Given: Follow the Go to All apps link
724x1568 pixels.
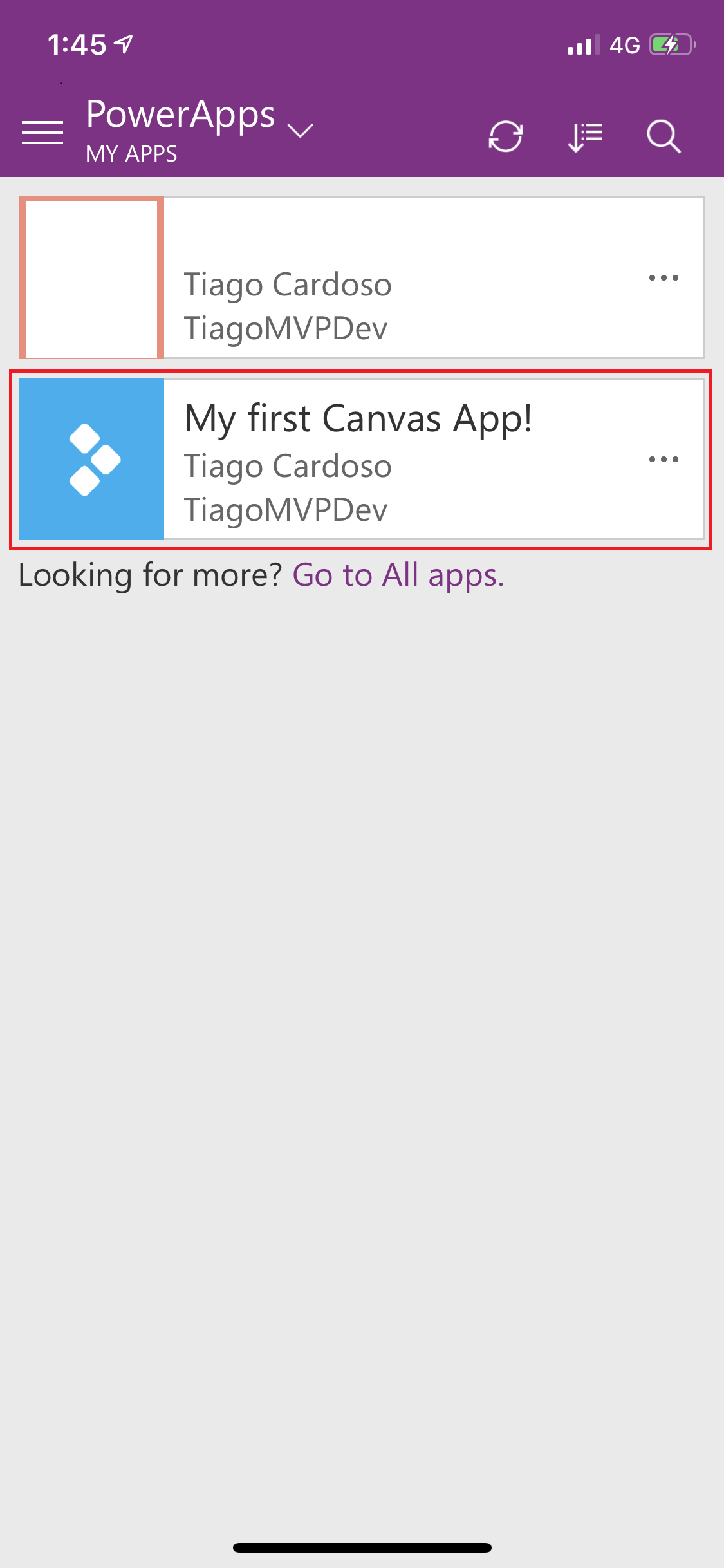Looking at the screenshot, I should (398, 575).
